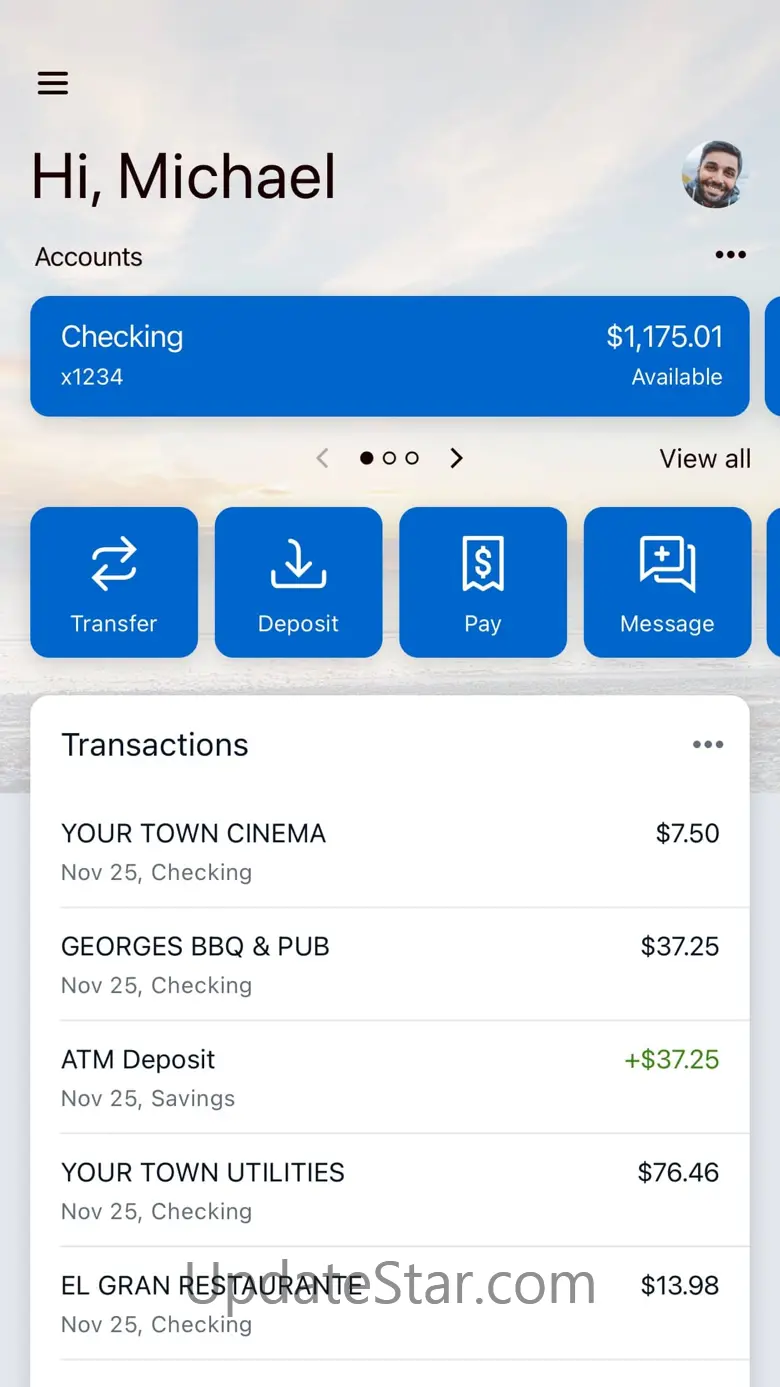This screenshot has height=1387, width=780.
Task: Open the Checking x1234 account card
Action: point(390,356)
